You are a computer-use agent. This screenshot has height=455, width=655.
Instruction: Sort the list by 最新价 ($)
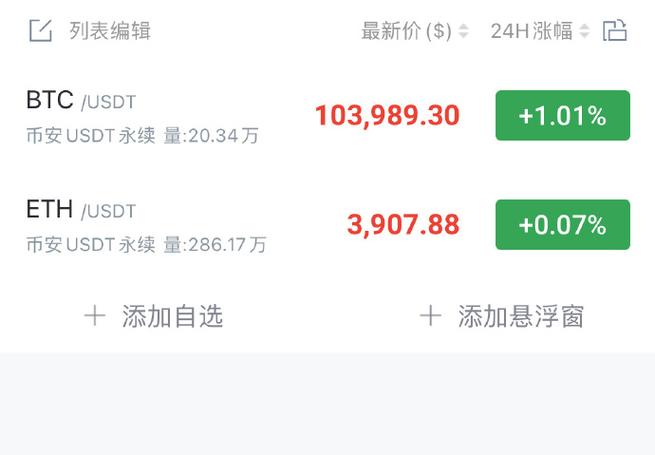414,31
